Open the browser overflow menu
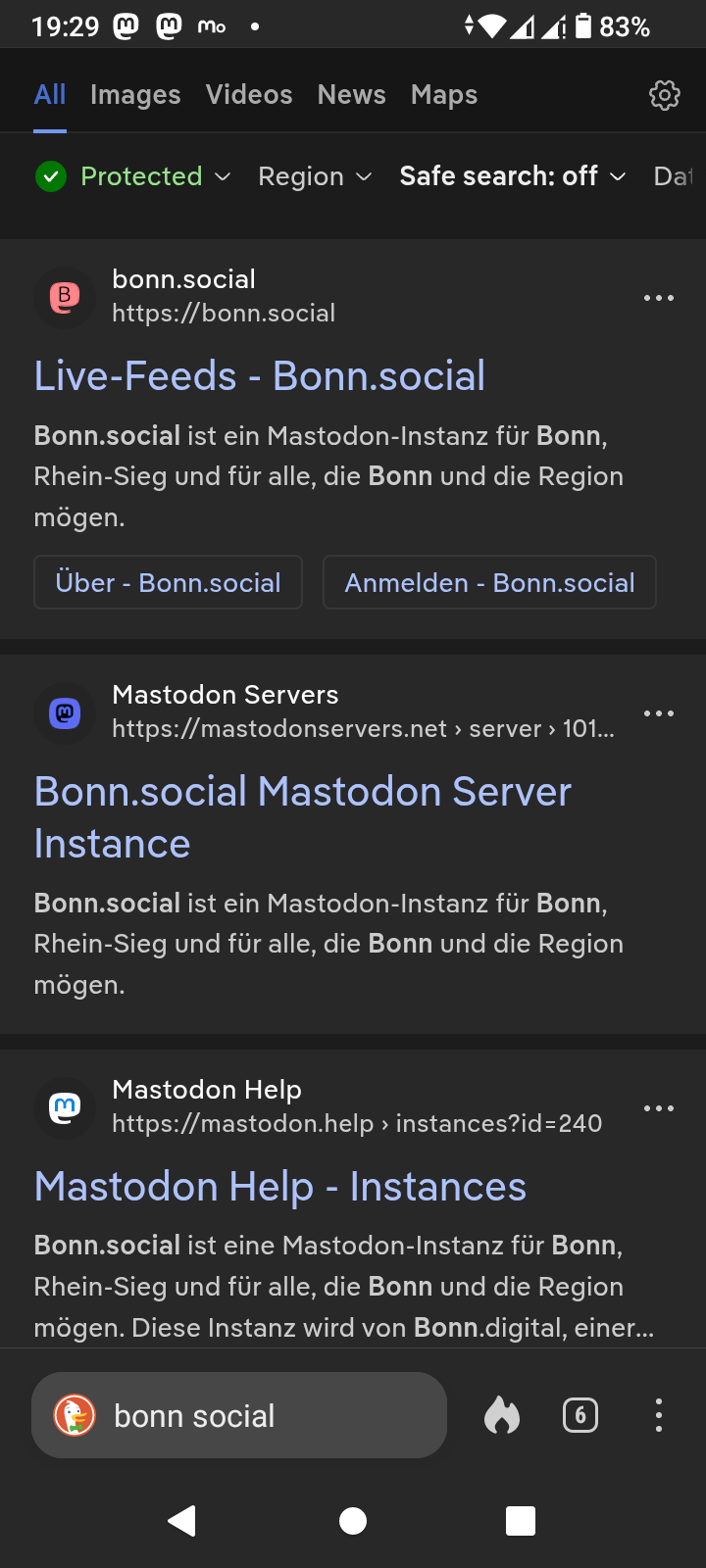This screenshot has width=706, height=1568. click(x=658, y=1416)
